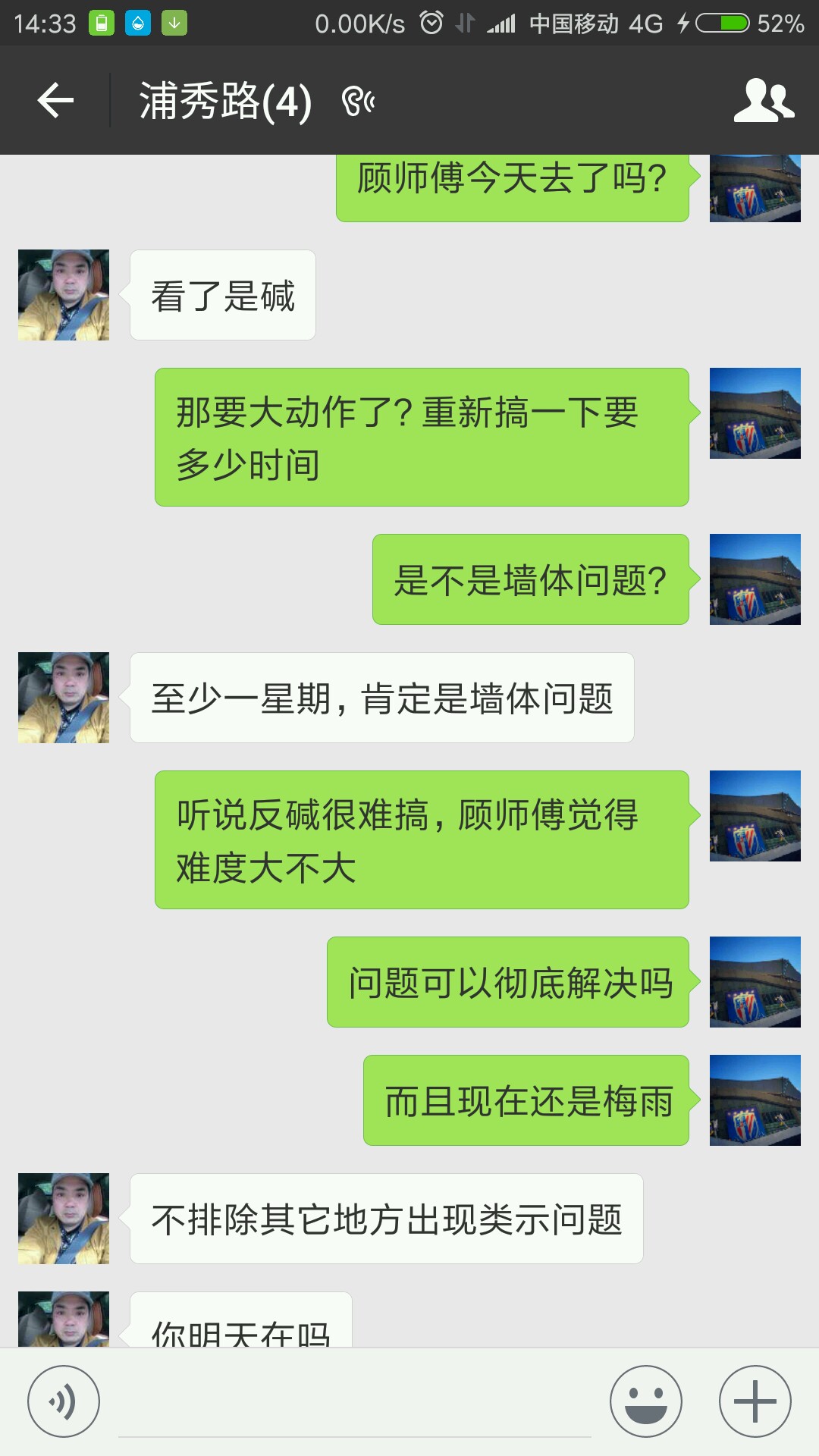Screen dimensions: 819x1456
Task: Switch to voice message input
Action: coord(64,1401)
